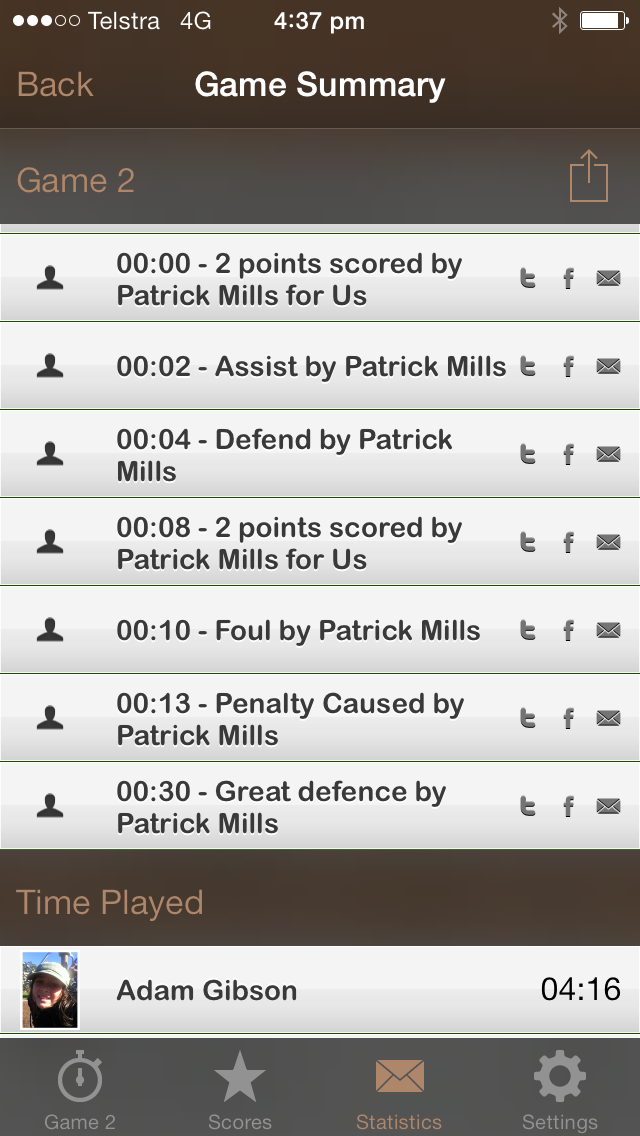Post the 00:02 Assist event to Facebook
This screenshot has width=640, height=1136.
[568, 367]
